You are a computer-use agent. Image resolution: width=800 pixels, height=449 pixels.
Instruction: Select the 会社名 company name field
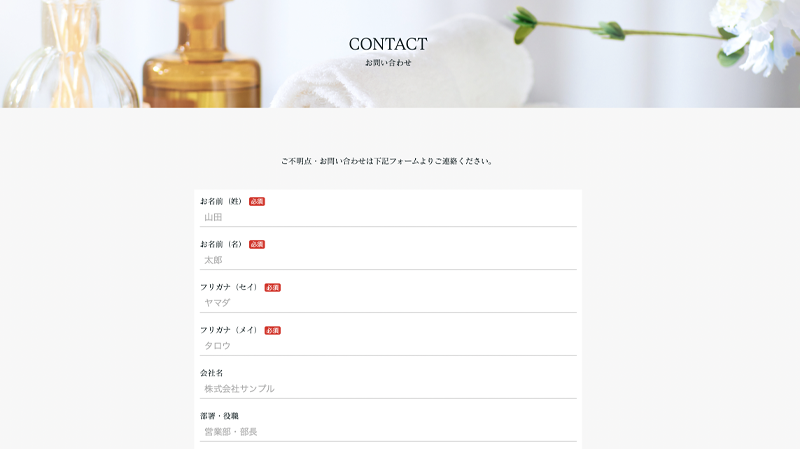(388, 389)
